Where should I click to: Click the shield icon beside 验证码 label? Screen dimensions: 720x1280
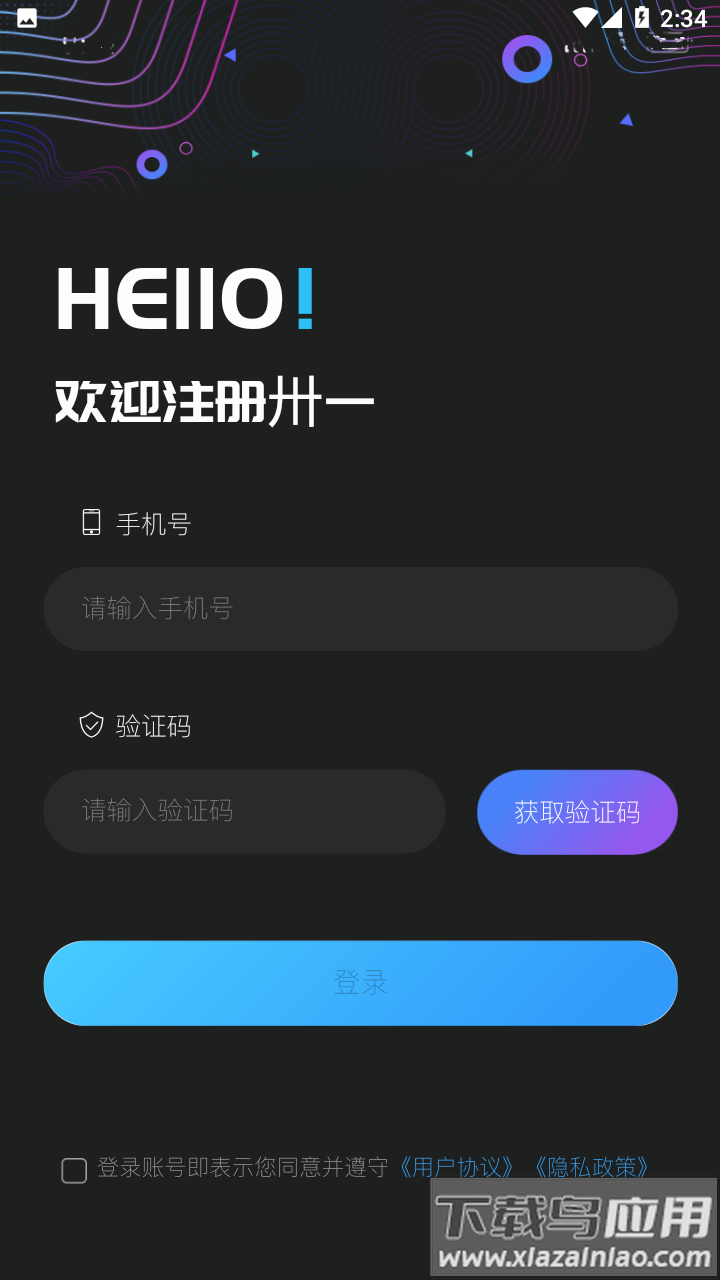pyautogui.click(x=91, y=726)
